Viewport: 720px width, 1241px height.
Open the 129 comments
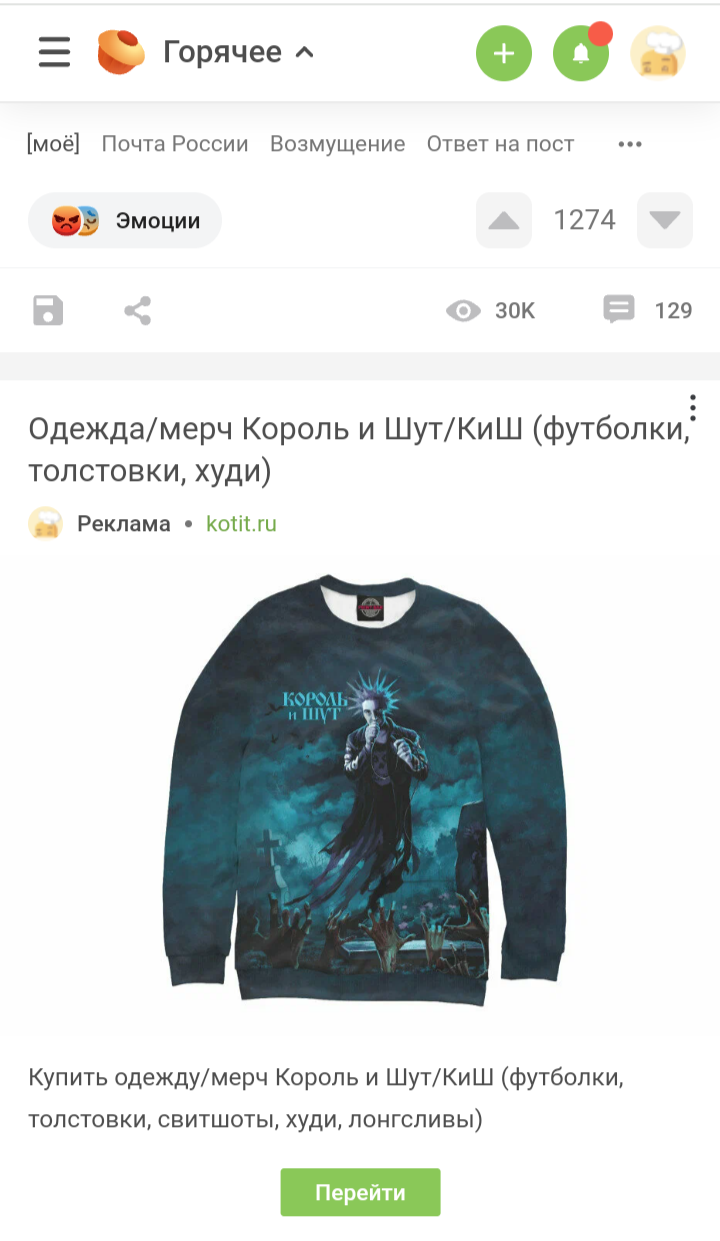coord(648,311)
